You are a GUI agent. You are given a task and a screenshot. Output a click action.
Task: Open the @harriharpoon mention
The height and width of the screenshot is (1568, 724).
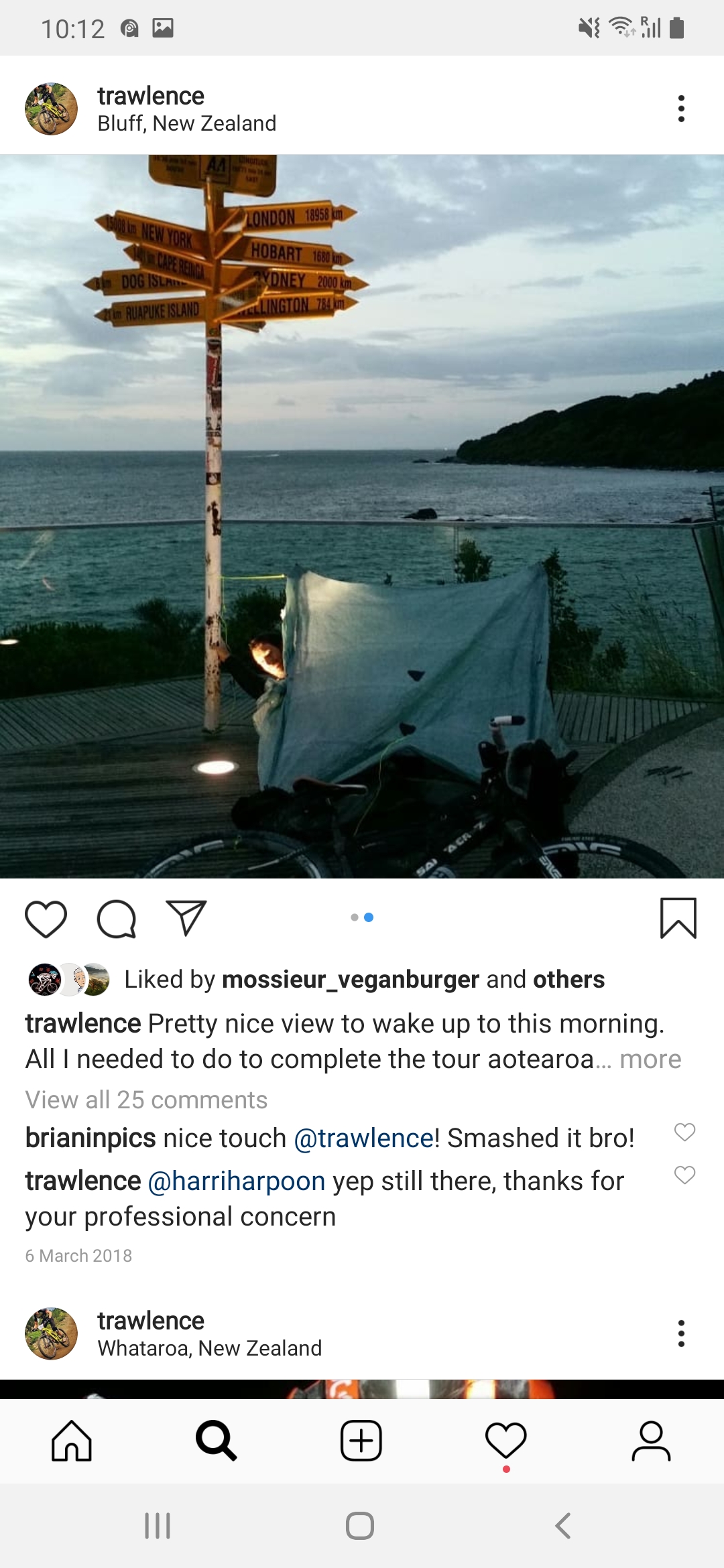[236, 1181]
